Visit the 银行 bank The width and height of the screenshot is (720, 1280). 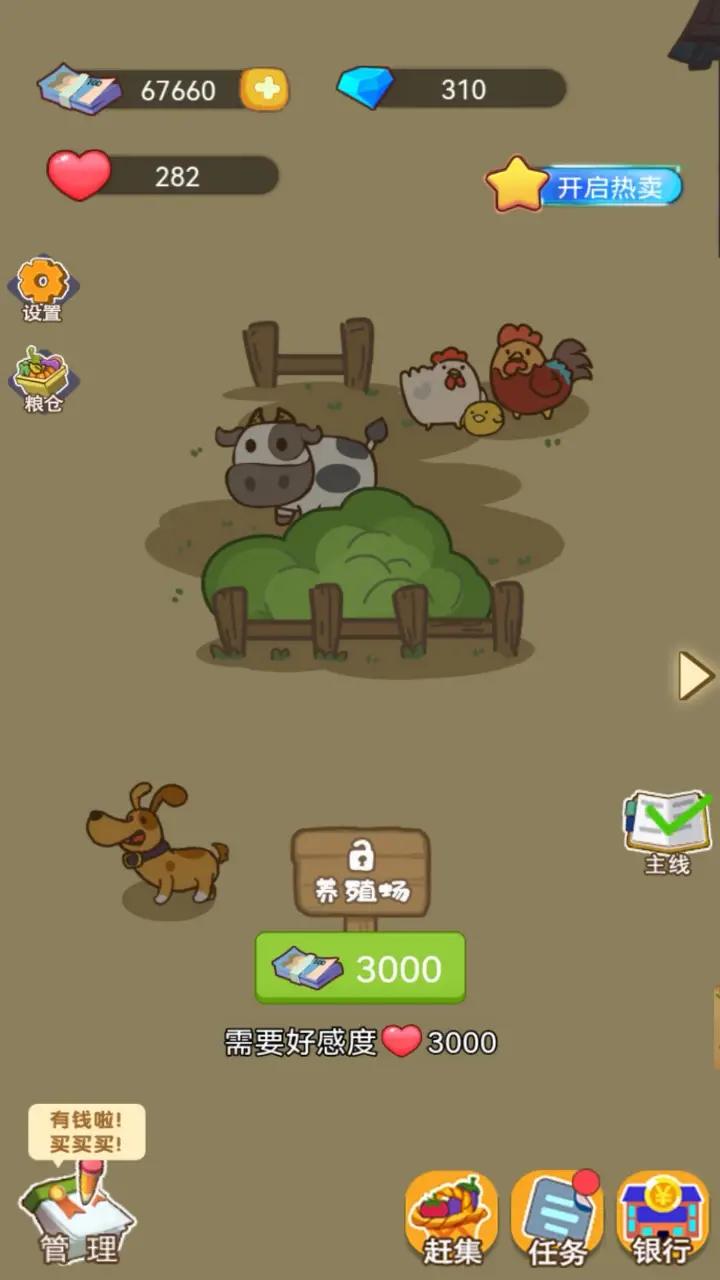coord(662,1219)
